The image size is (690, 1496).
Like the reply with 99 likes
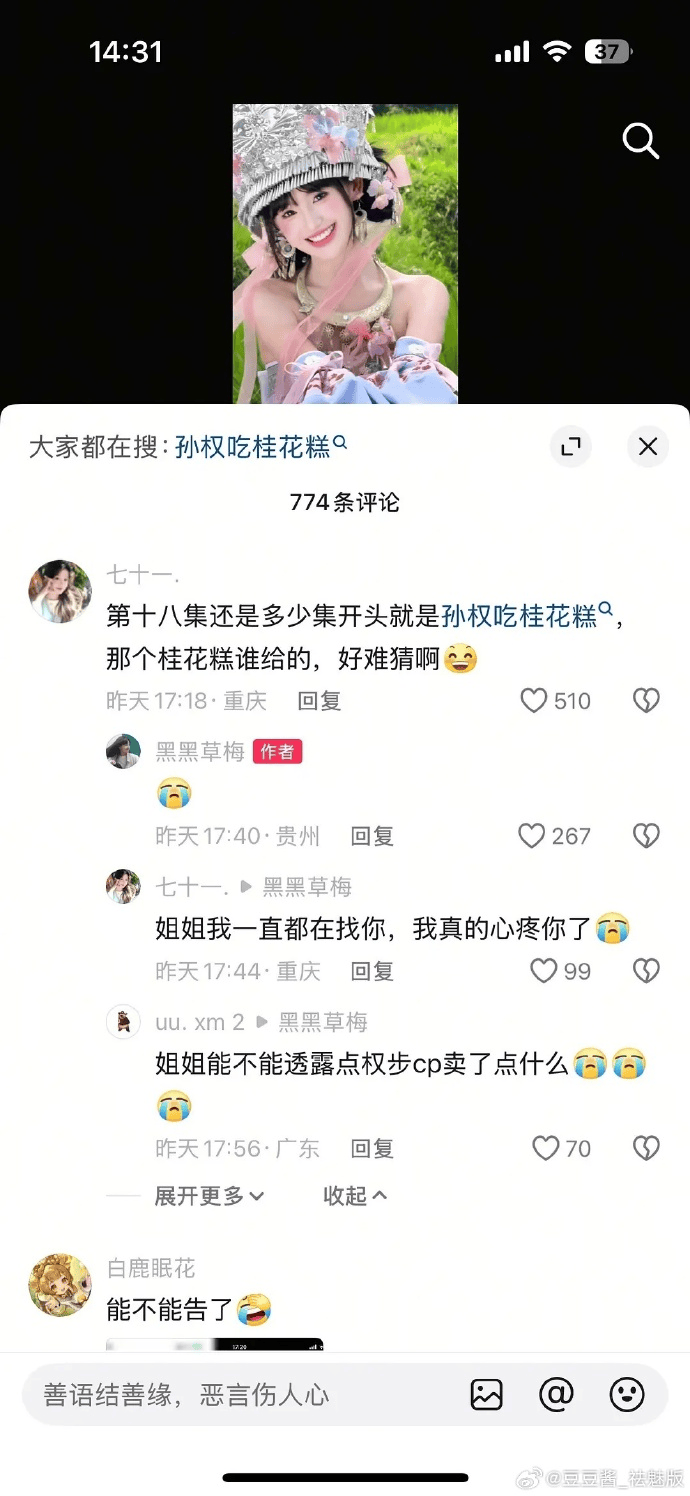point(543,971)
